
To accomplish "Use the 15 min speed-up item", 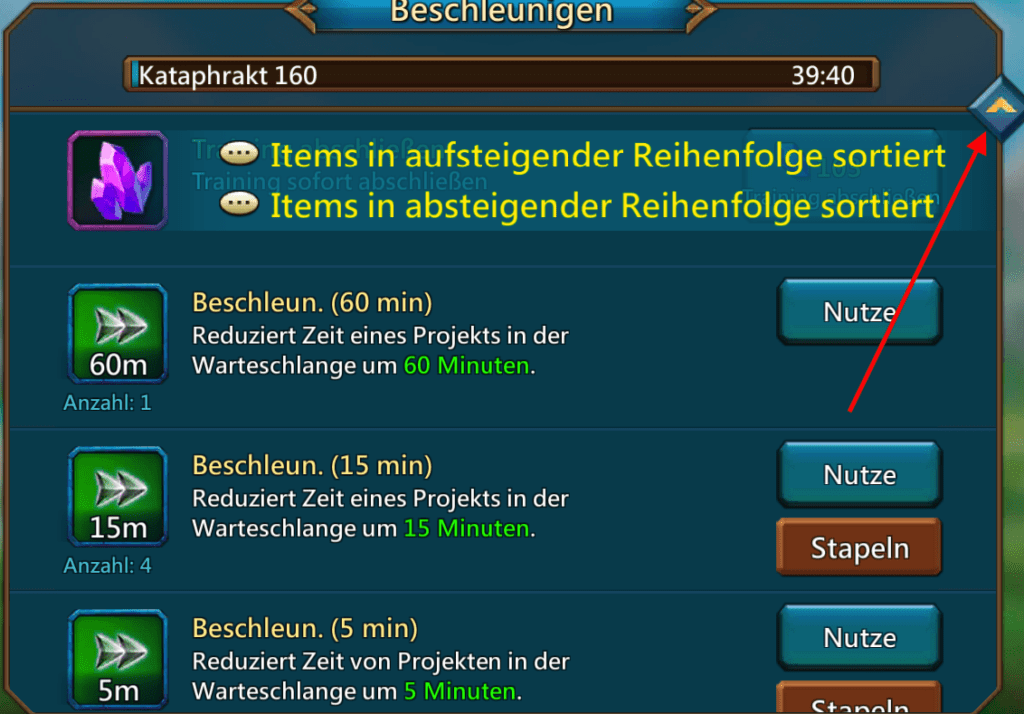I will click(859, 475).
